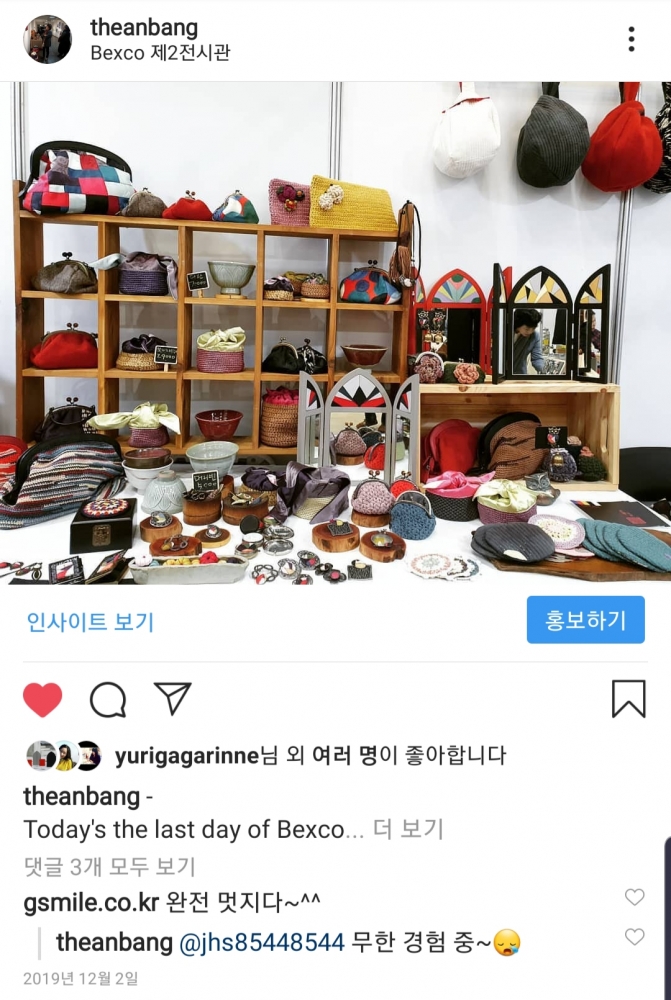Like gsmile.co.kr's comment
Screen dimensions: 671x1000
(634, 897)
